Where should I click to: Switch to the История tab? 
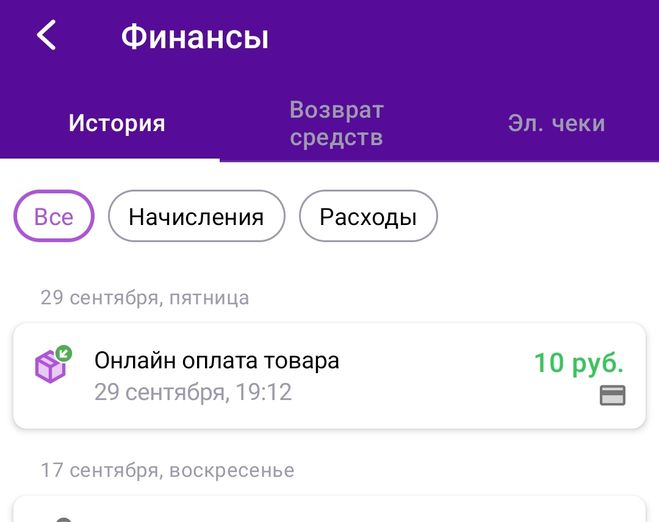tap(116, 124)
